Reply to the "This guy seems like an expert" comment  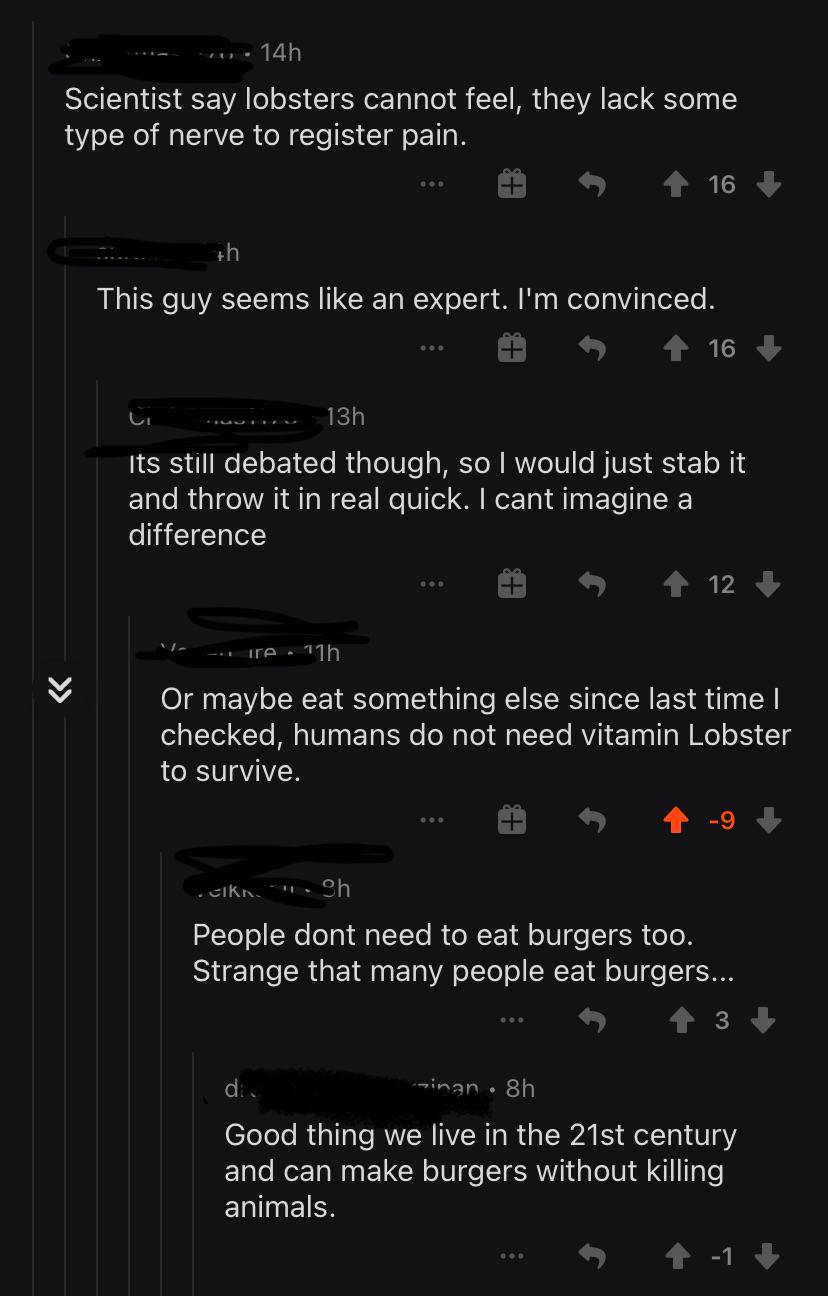point(592,347)
